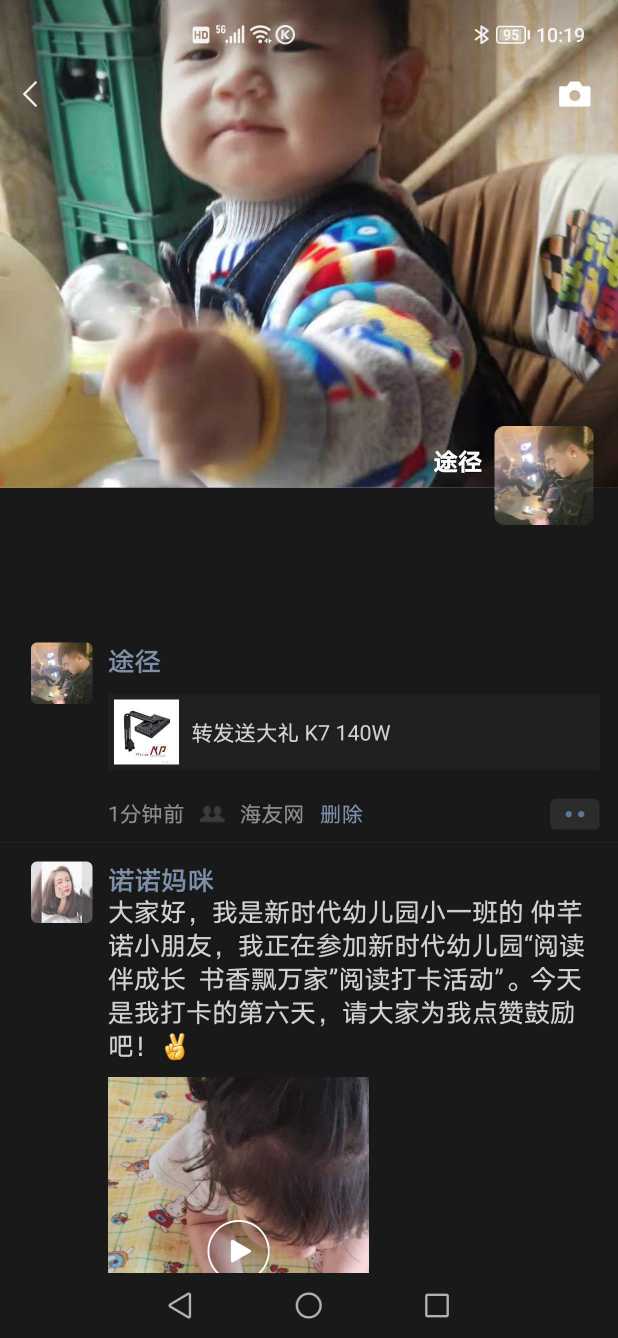
Task: Open the like and comment two-dot menu
Action: [574, 814]
